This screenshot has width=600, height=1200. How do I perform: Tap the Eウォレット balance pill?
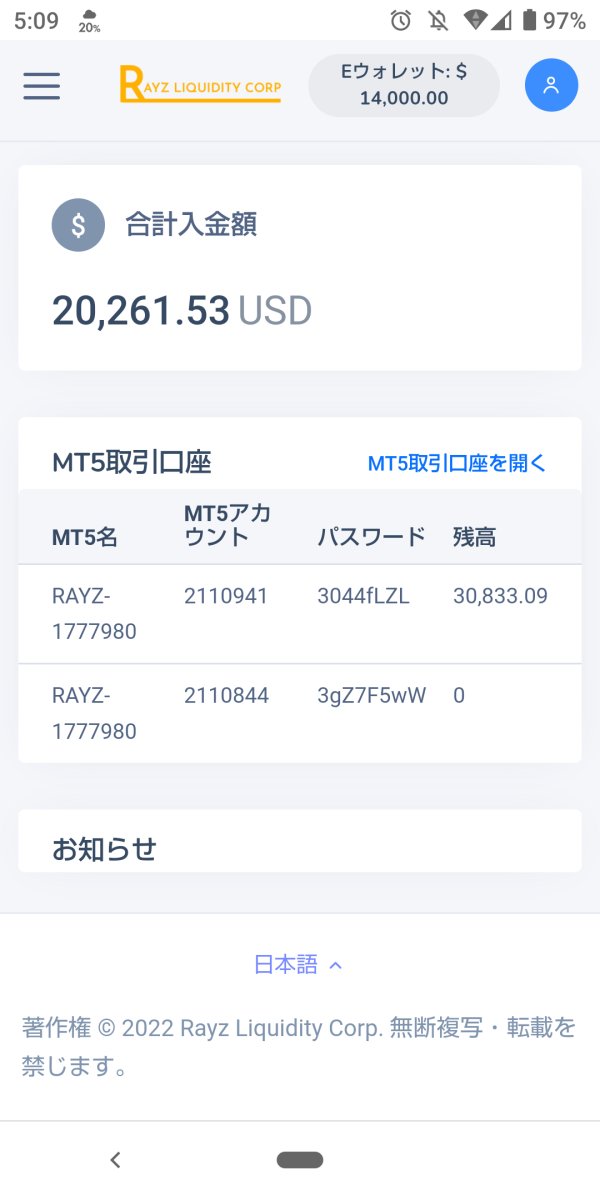(x=404, y=85)
